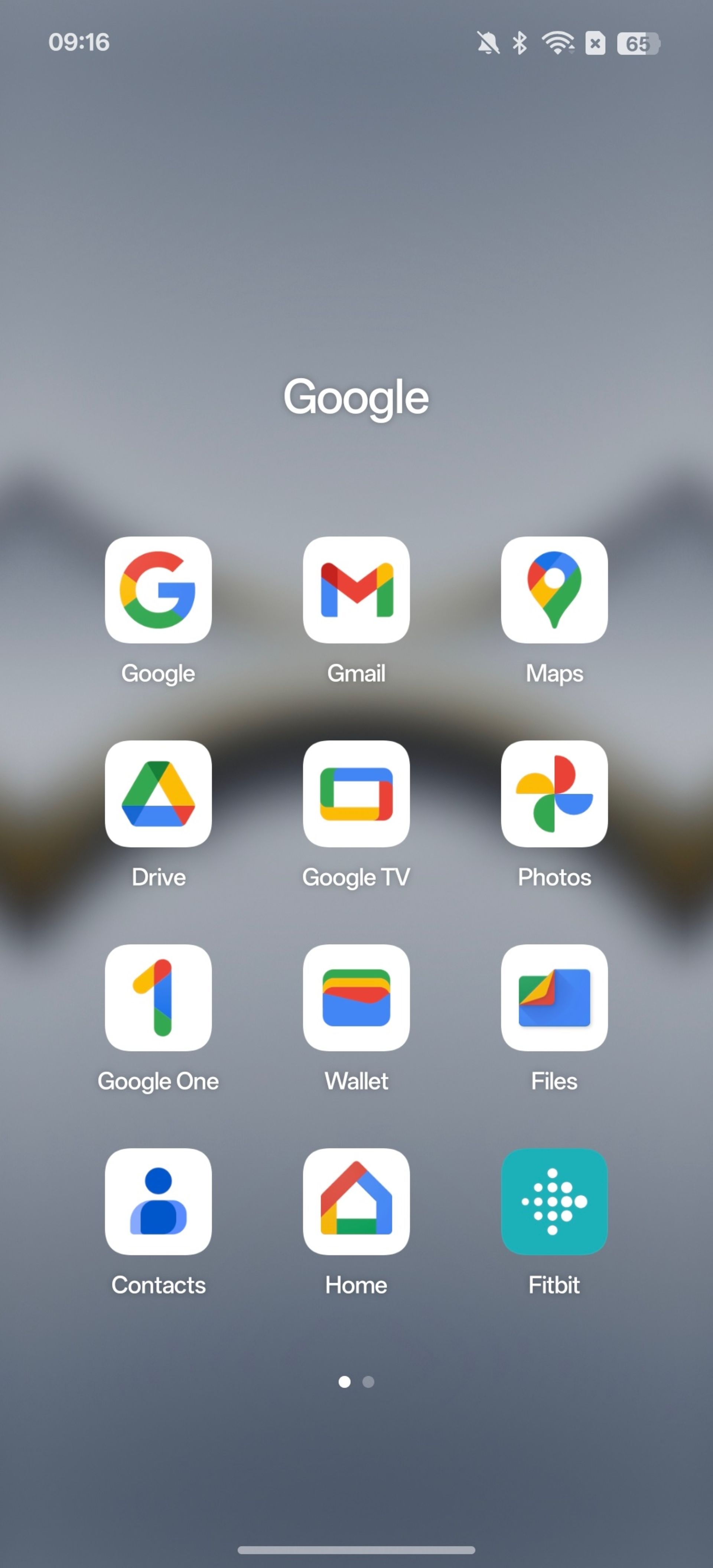Launch the Google Home app
Image resolution: width=713 pixels, height=1568 pixels.
coord(356,1201)
